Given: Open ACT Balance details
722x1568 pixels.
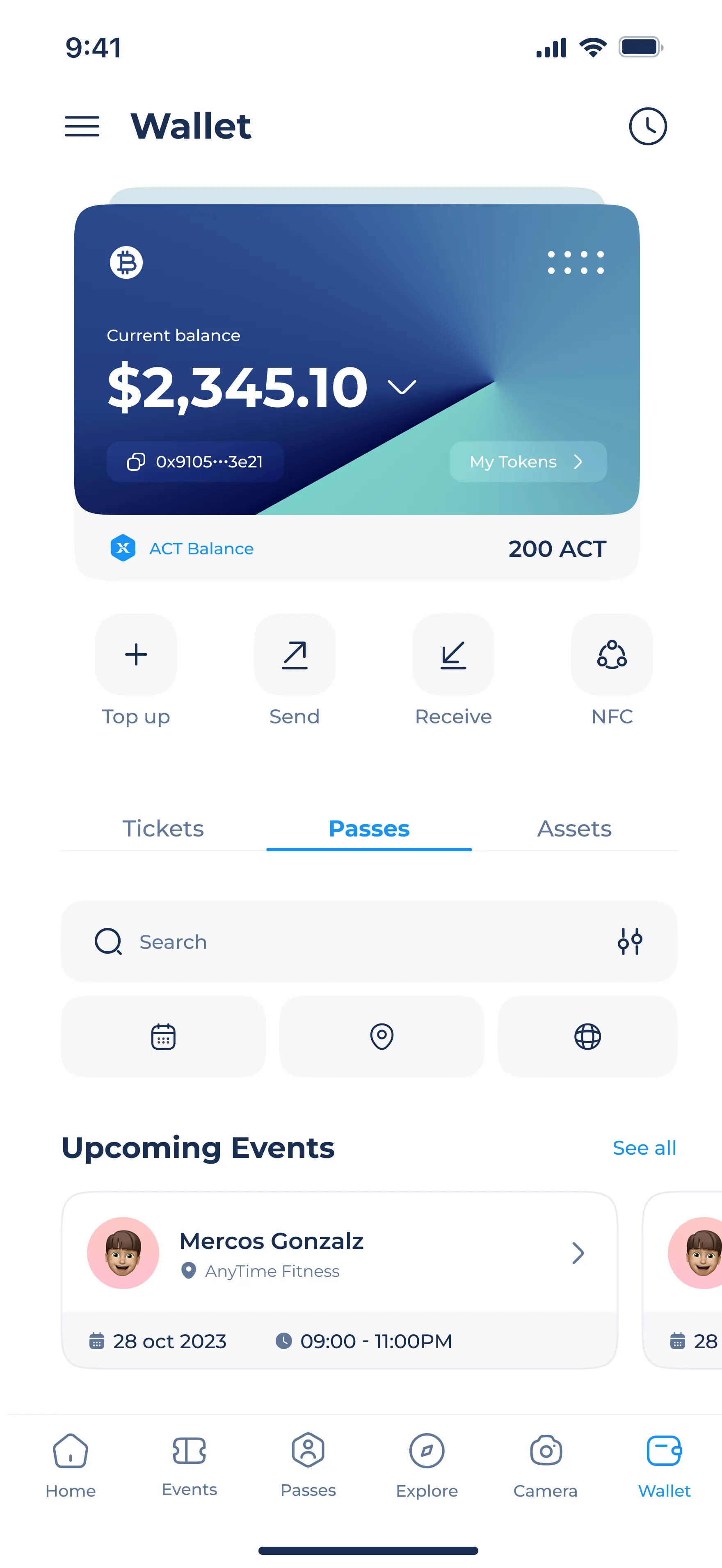Looking at the screenshot, I should [201, 549].
